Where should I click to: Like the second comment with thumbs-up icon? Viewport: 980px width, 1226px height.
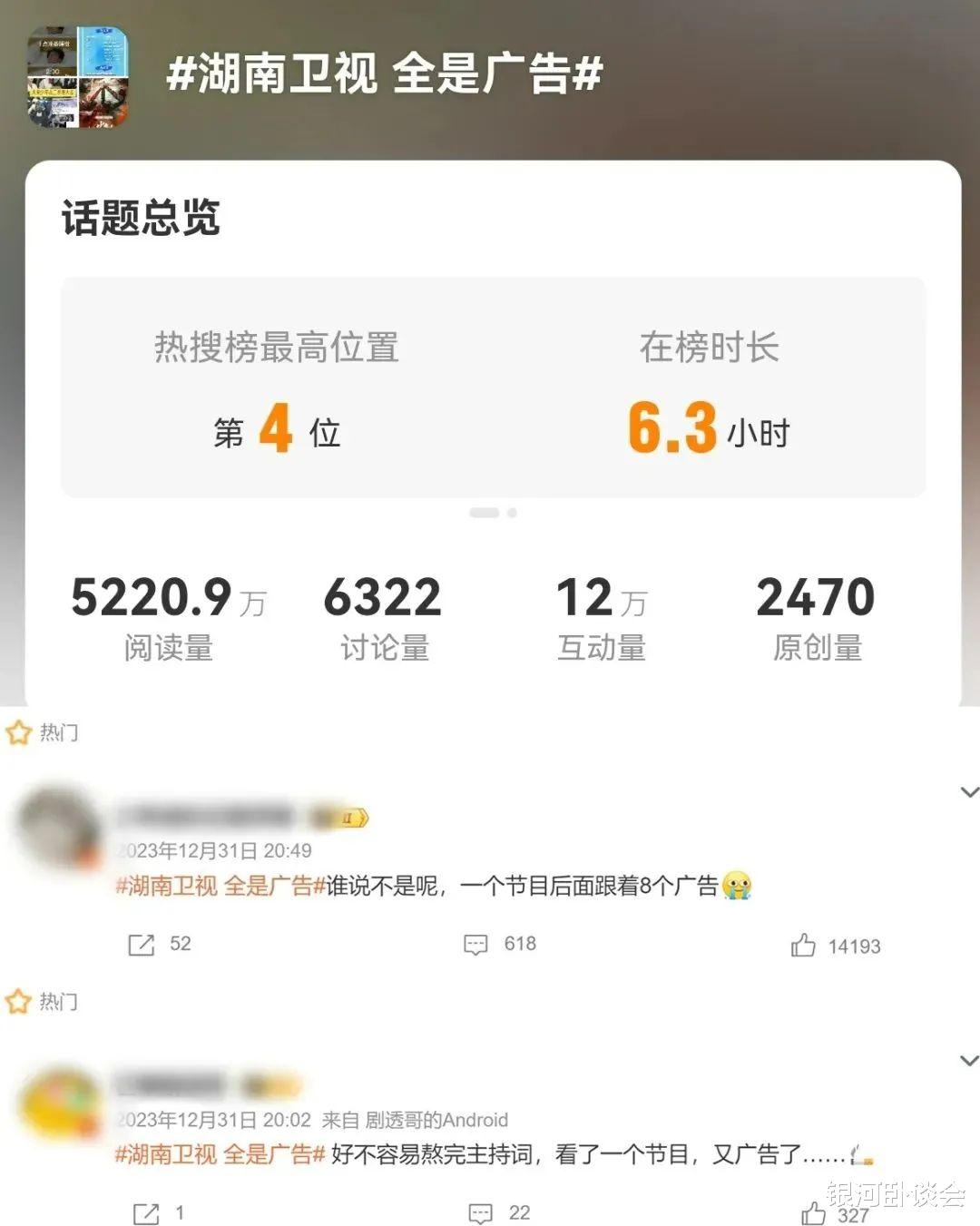(x=810, y=1211)
